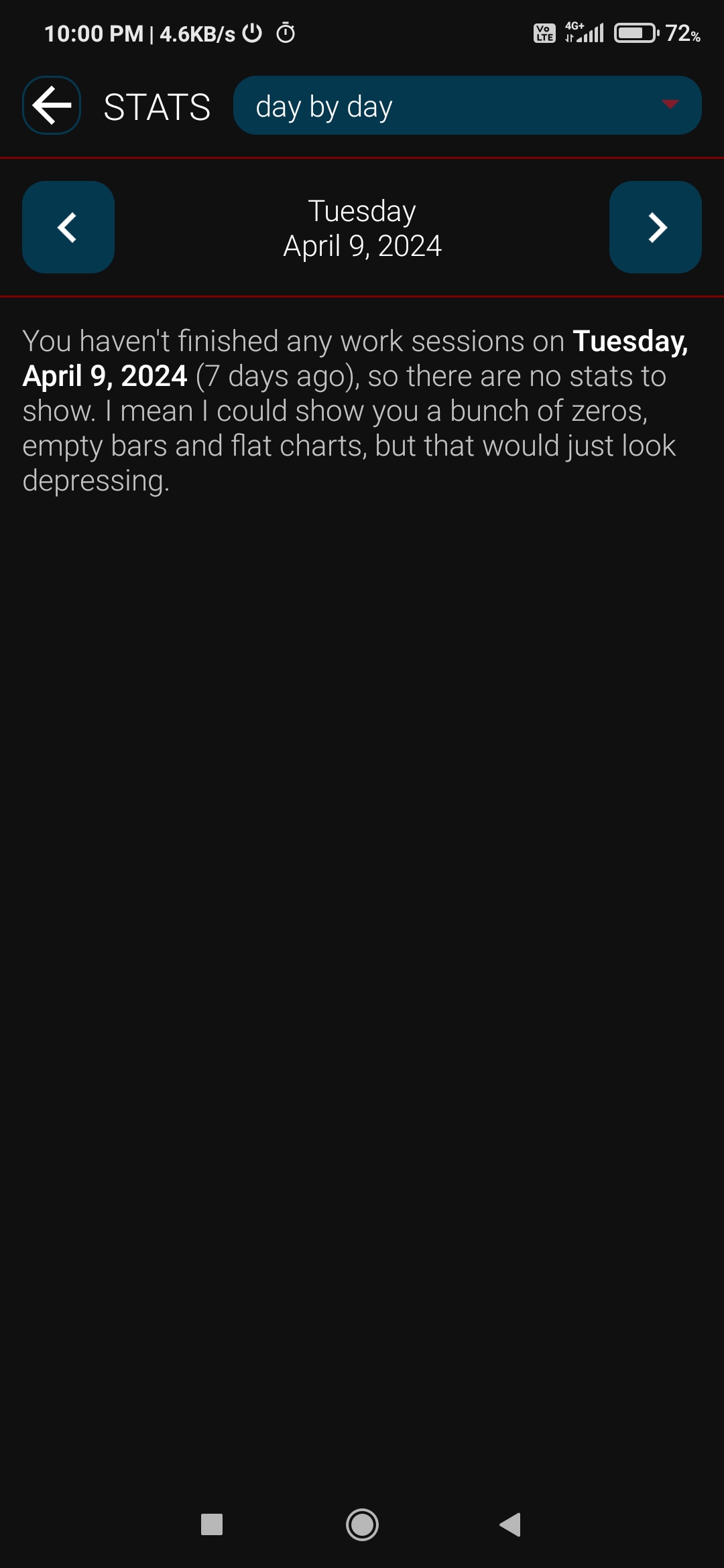
Task: Go to the next day
Action: pyautogui.click(x=655, y=227)
